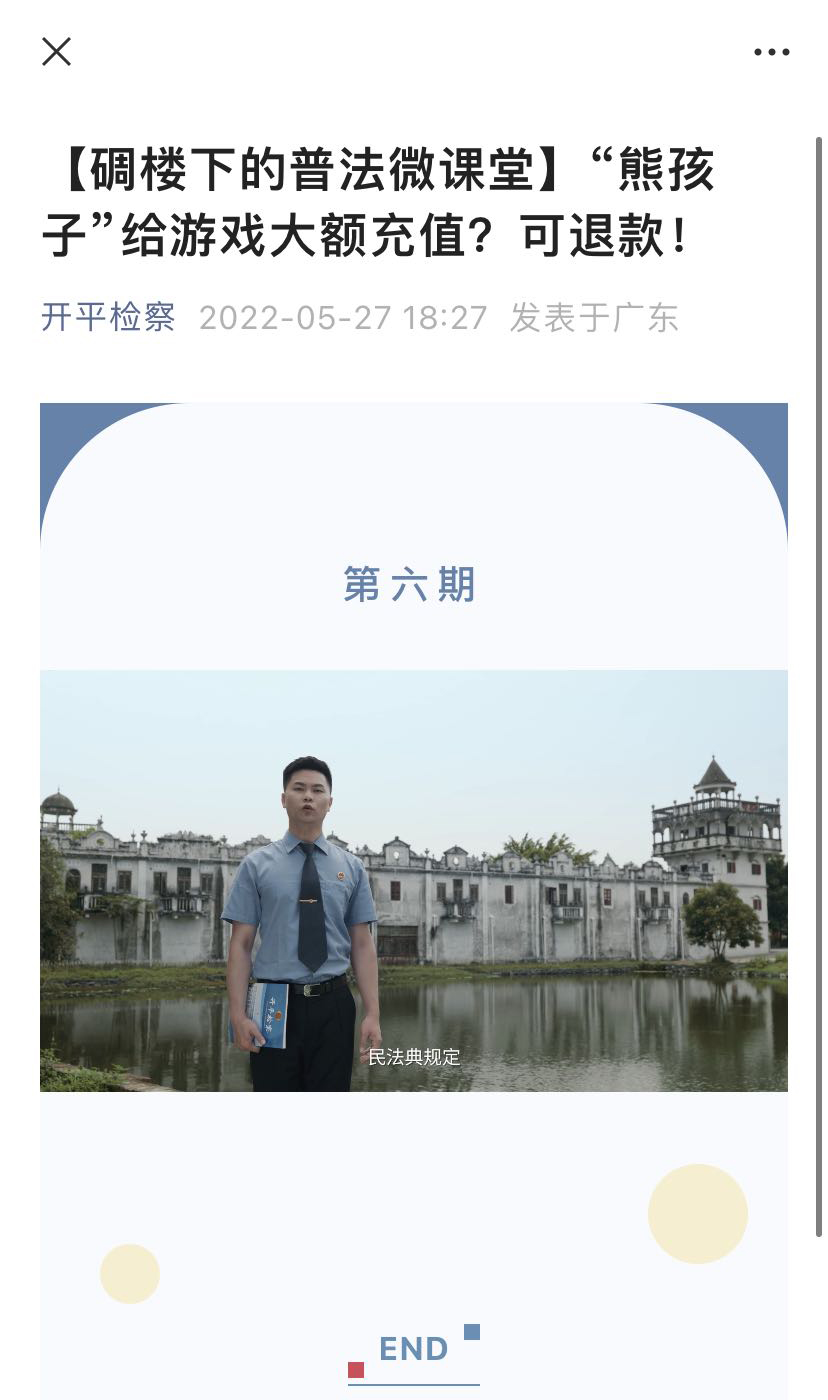Open the three-dot overflow menu
Image resolution: width=828 pixels, height=1400 pixels.
click(x=771, y=52)
